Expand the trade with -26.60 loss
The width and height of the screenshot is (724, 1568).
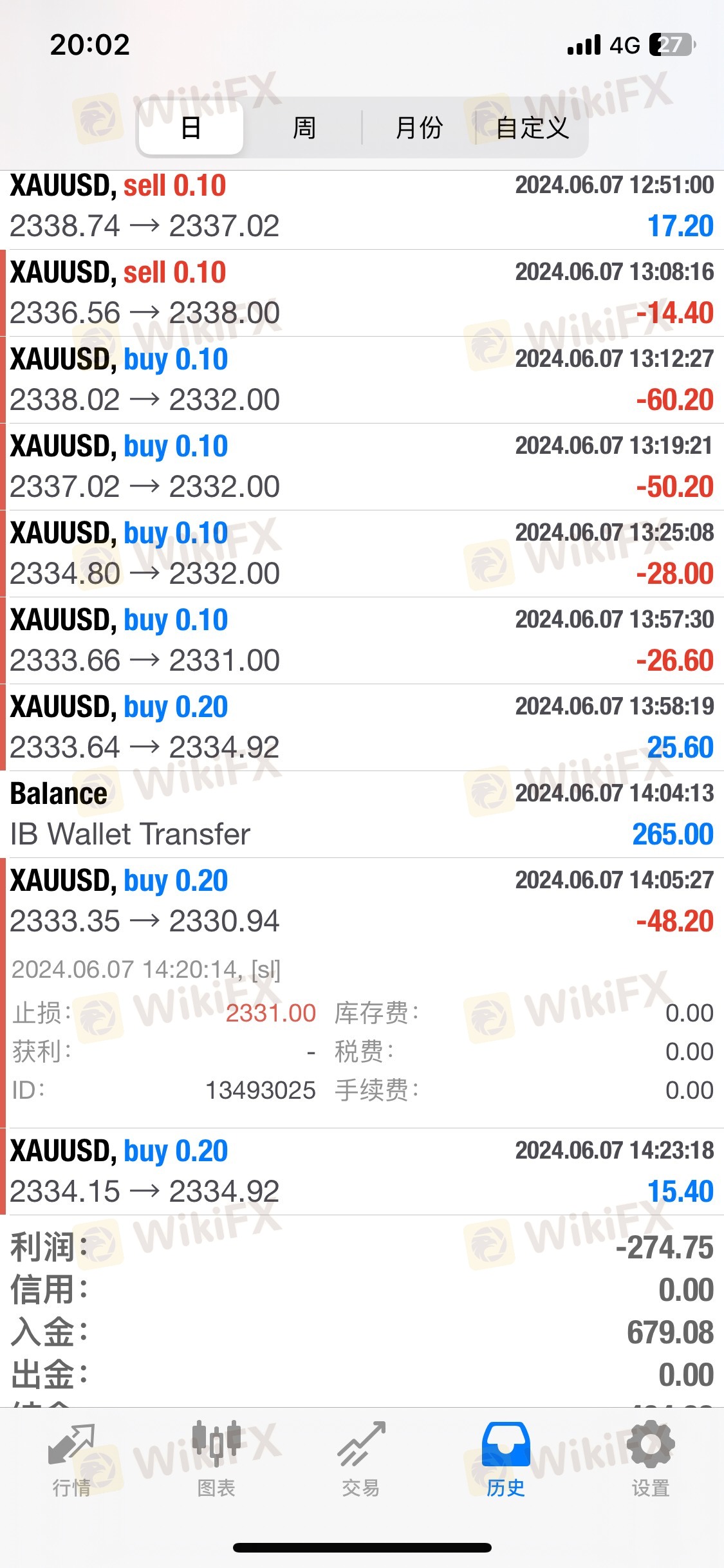[362, 640]
